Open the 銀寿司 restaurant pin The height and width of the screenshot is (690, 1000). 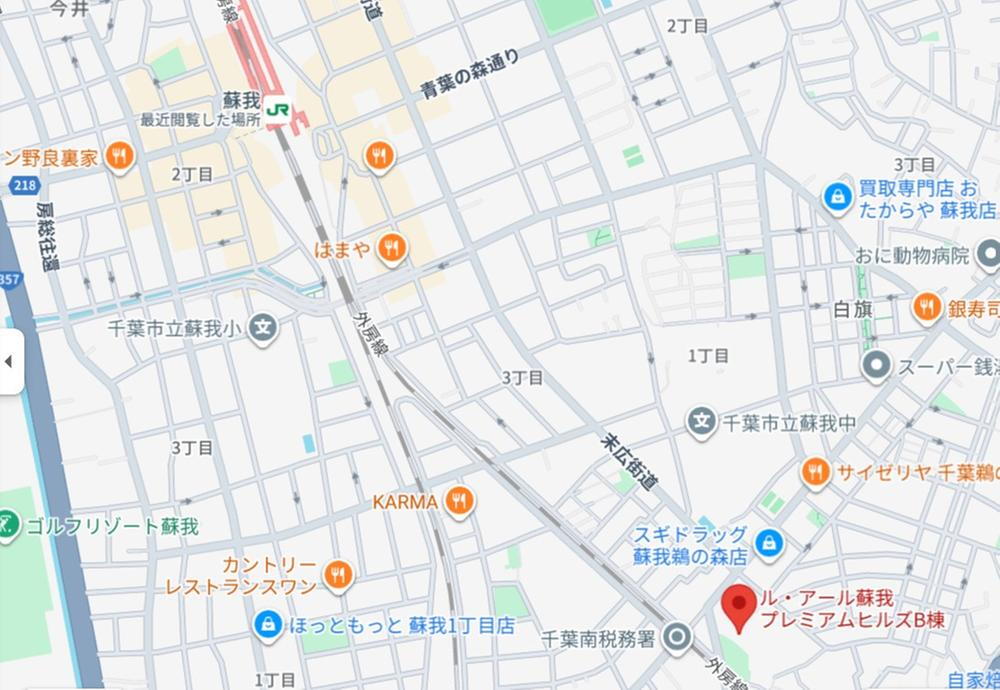click(x=927, y=309)
